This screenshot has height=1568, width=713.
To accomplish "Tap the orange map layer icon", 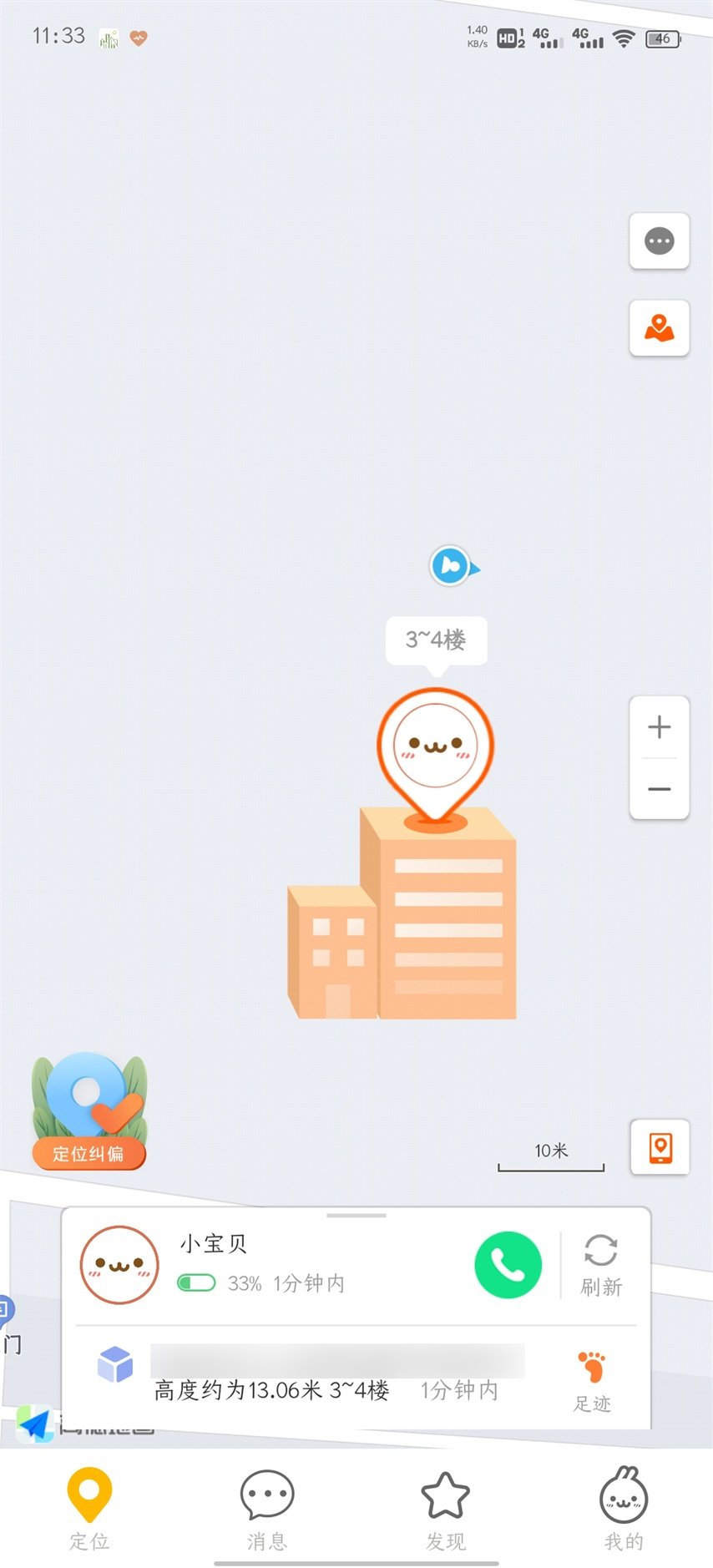I will (x=659, y=328).
